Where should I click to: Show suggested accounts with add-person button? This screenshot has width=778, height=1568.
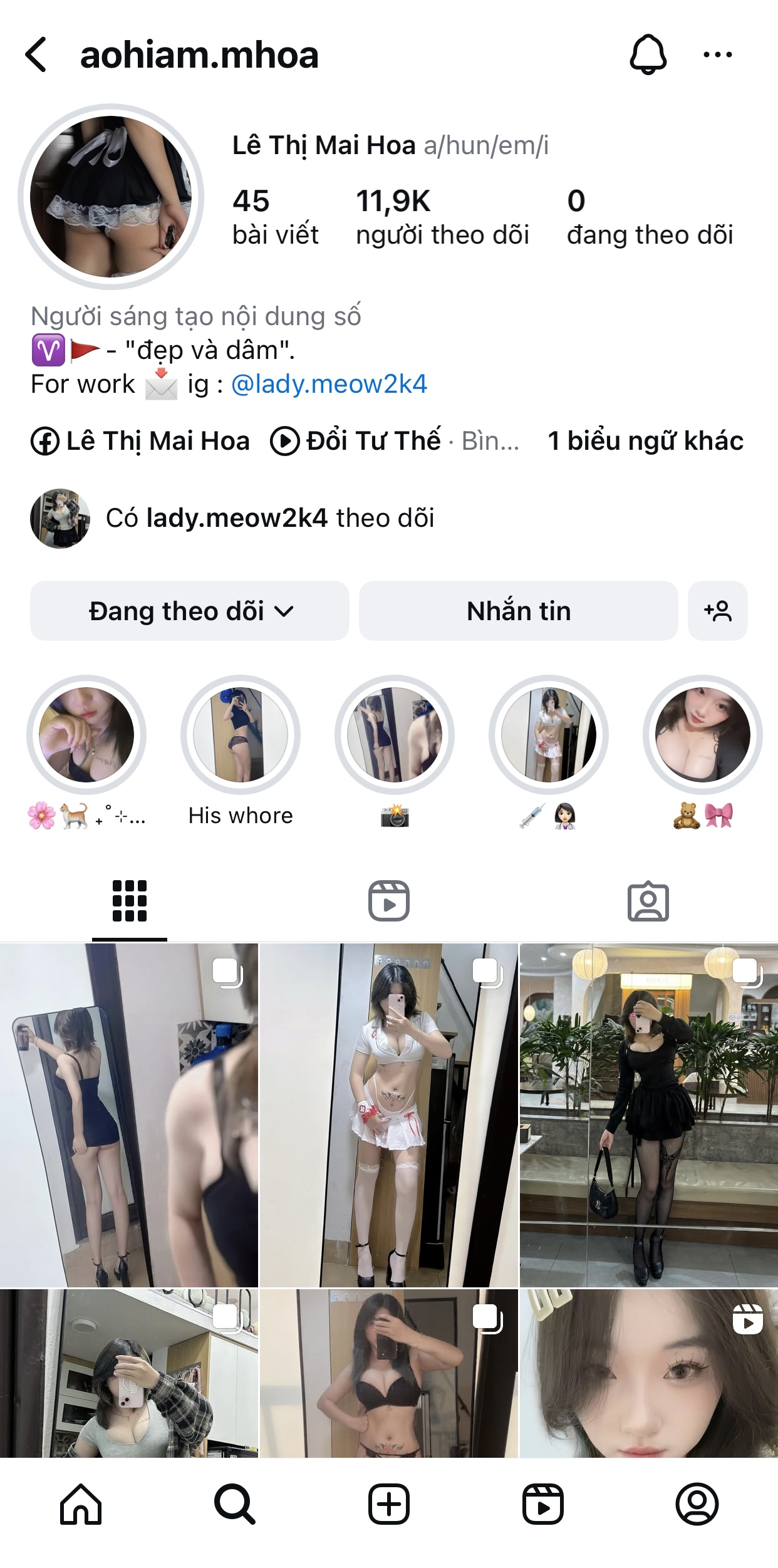pyautogui.click(x=717, y=611)
